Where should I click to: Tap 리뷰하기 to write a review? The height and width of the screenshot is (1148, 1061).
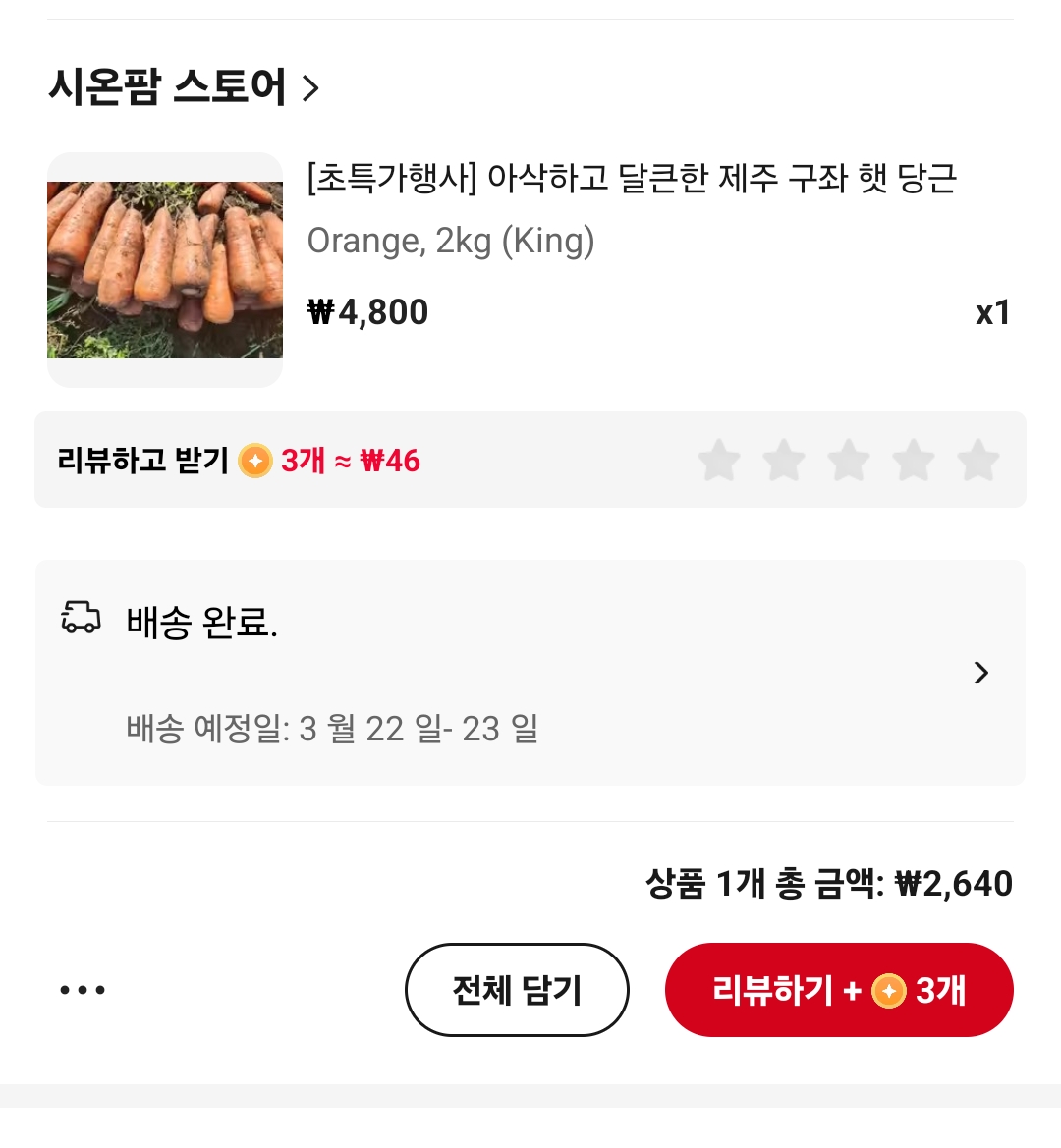[x=839, y=990]
